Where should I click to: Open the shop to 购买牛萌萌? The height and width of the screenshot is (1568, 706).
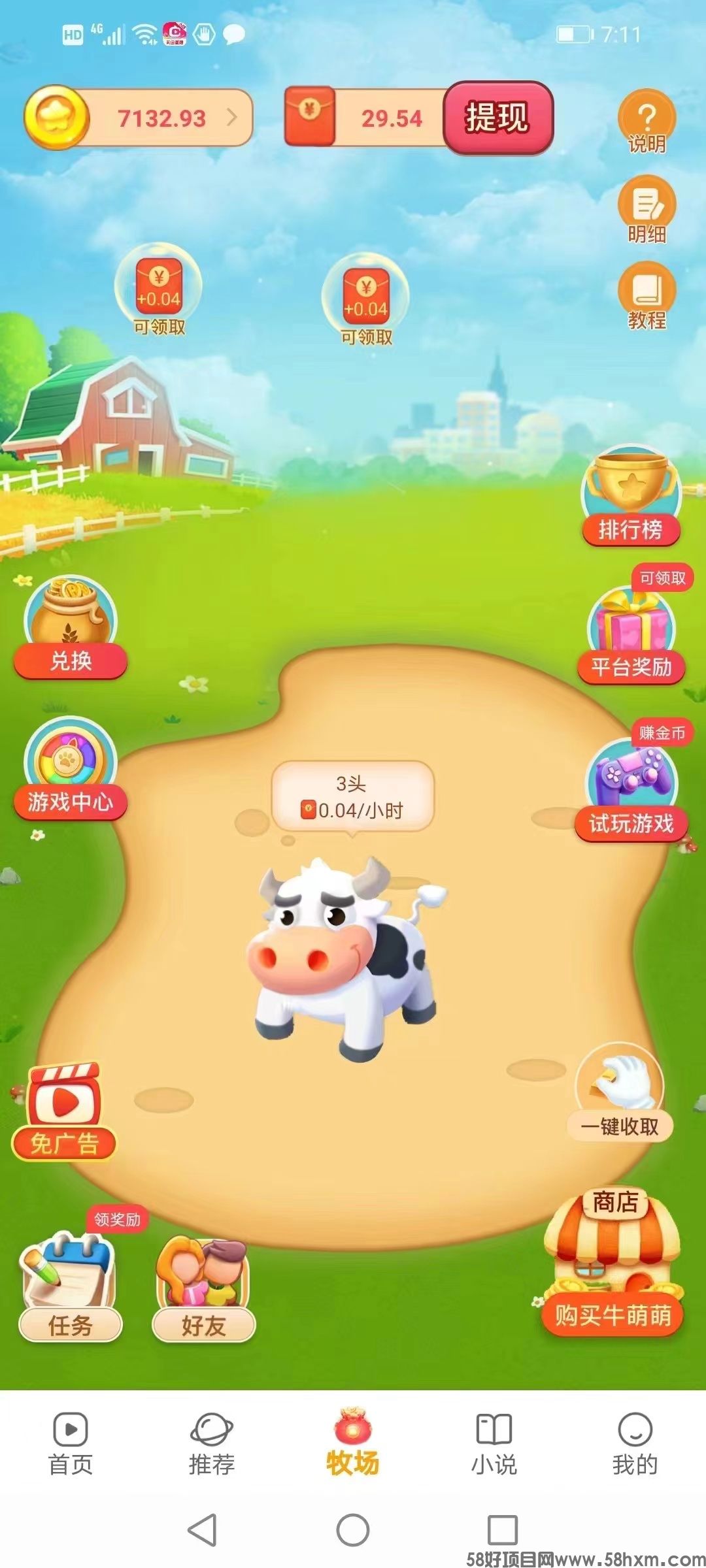613,1262
